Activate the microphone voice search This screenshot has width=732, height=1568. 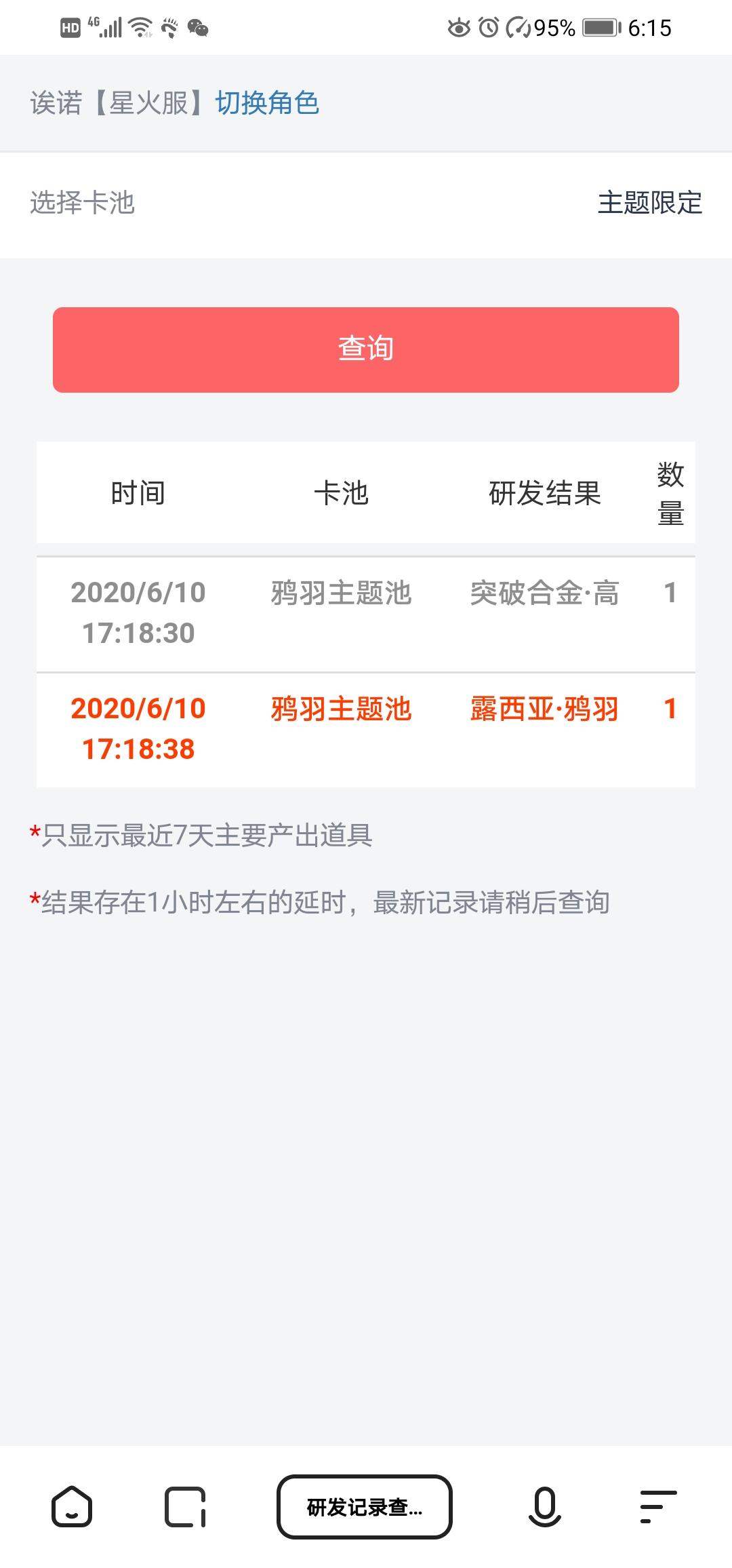(544, 1507)
